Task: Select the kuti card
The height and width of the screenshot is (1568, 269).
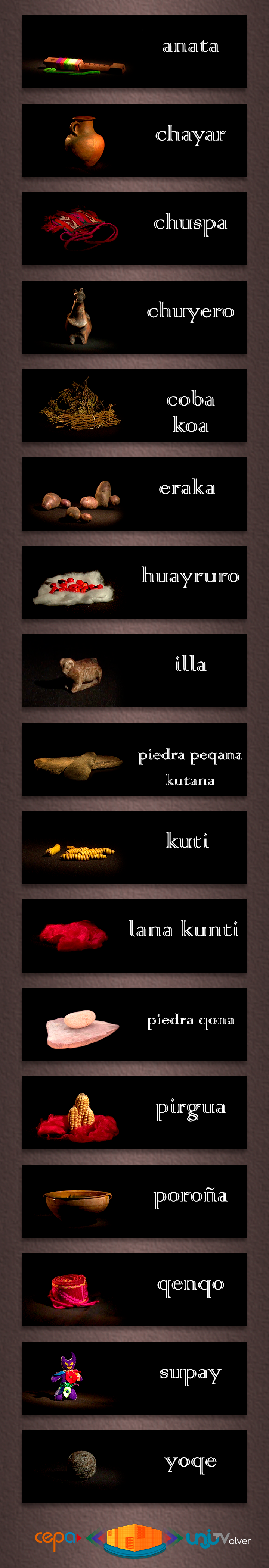Action: 134,847
